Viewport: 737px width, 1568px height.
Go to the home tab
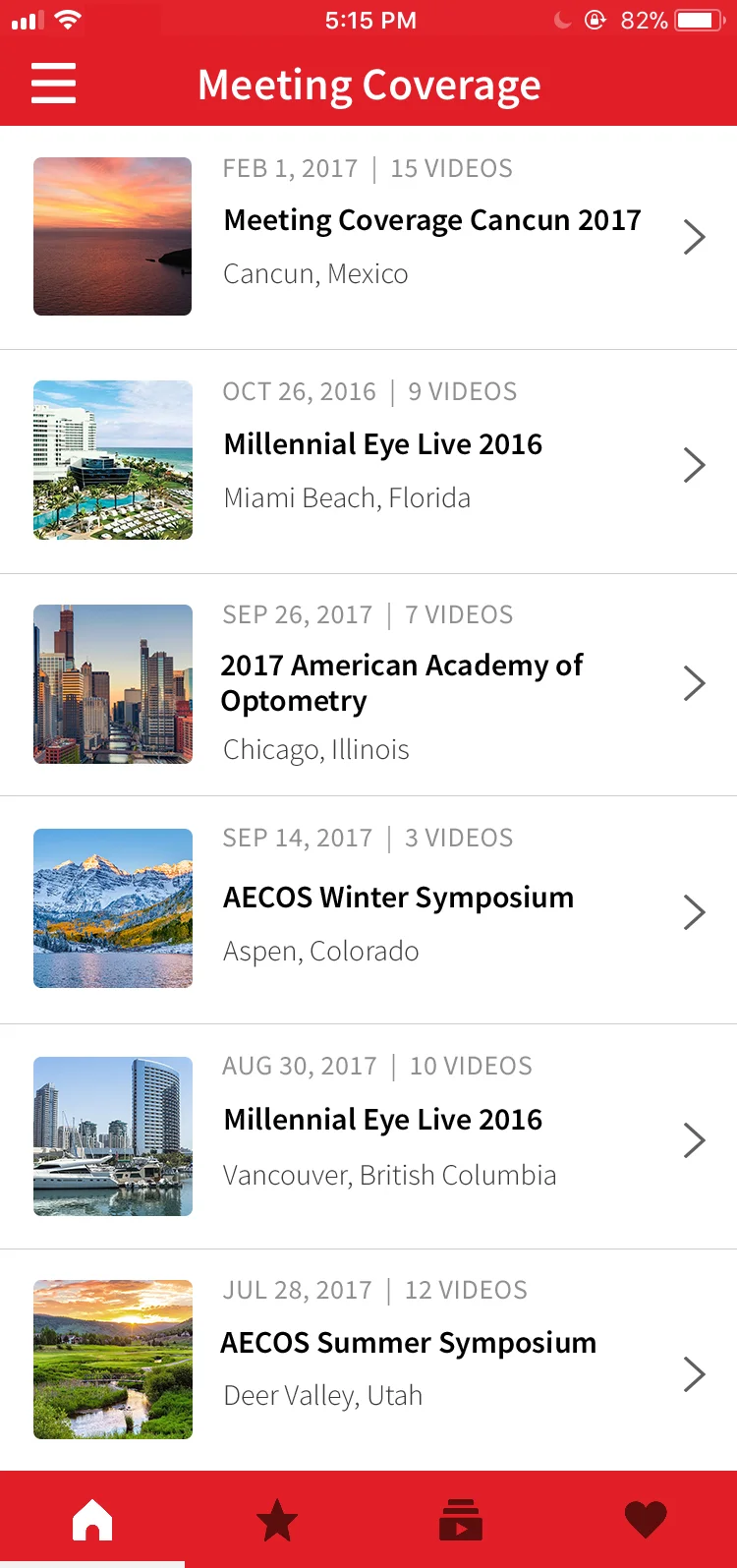(92, 1520)
